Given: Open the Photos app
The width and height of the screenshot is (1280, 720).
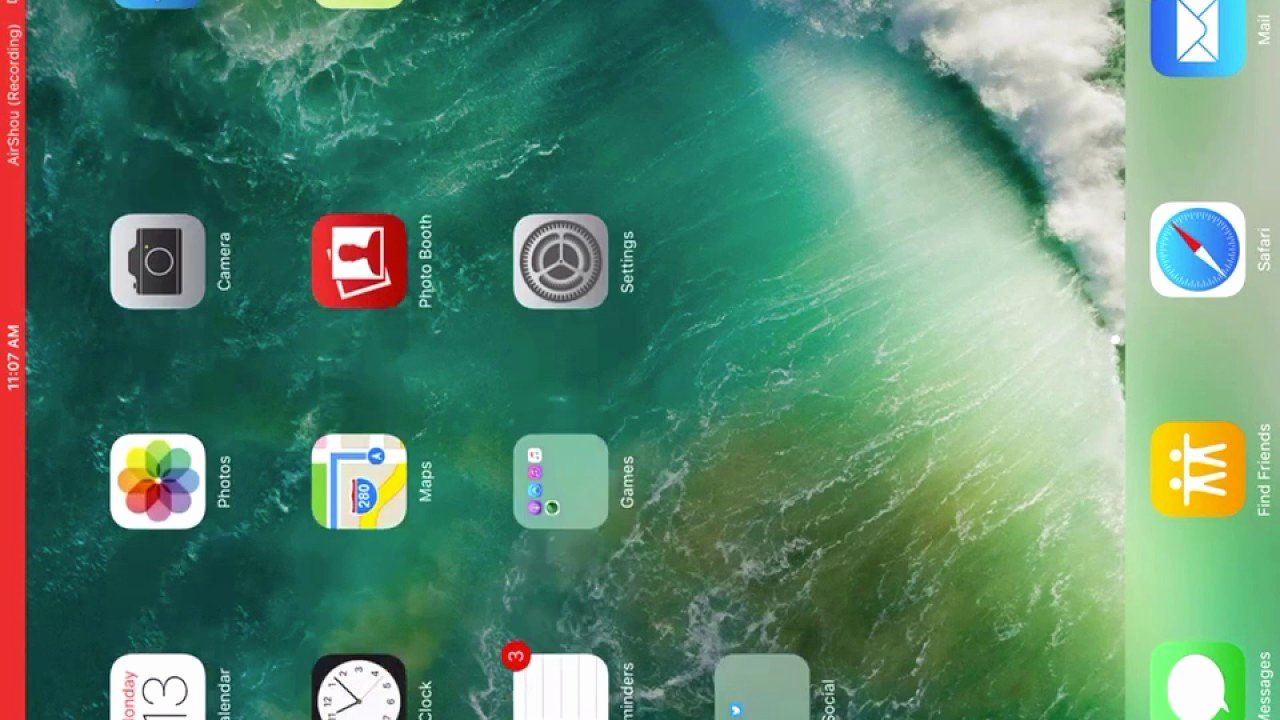Looking at the screenshot, I should tap(158, 481).
